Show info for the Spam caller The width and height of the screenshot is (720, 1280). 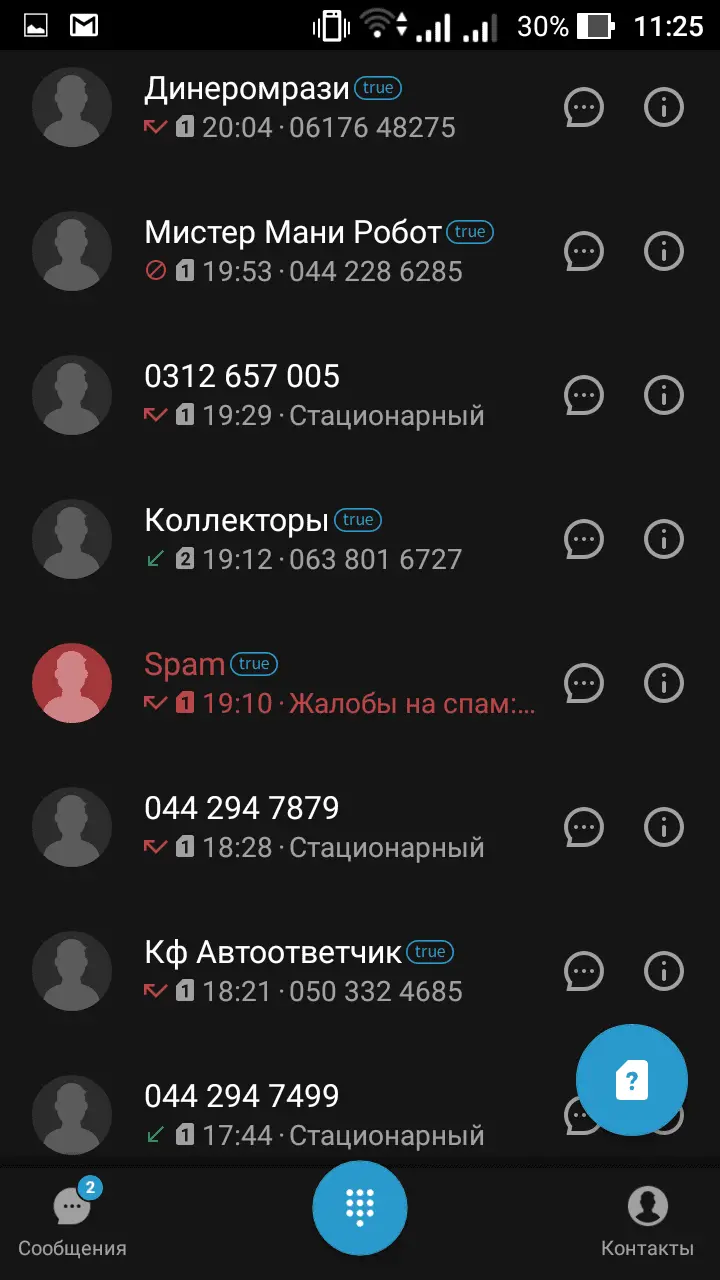click(x=664, y=684)
